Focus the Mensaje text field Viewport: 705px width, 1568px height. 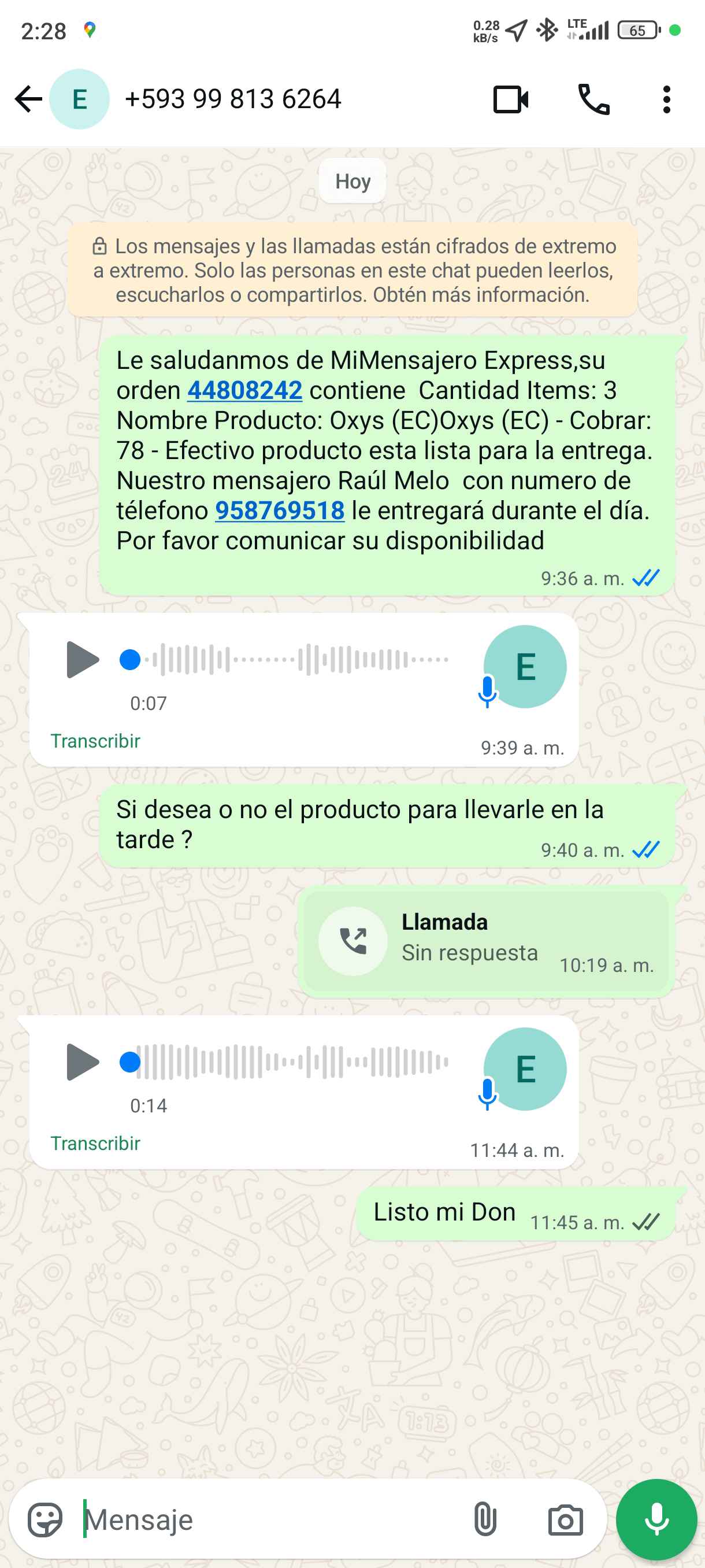[268, 1519]
